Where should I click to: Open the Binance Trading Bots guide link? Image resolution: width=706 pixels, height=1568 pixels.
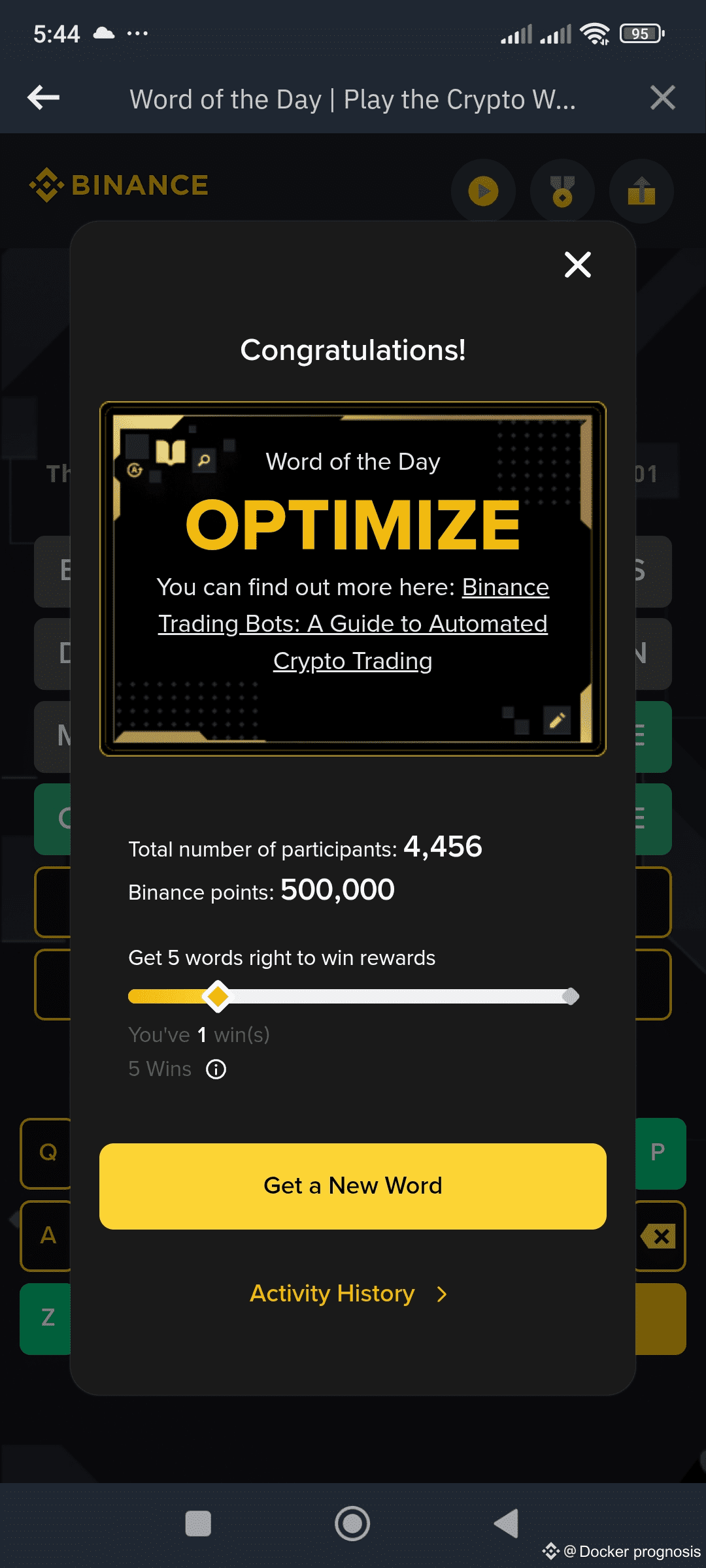(x=353, y=624)
